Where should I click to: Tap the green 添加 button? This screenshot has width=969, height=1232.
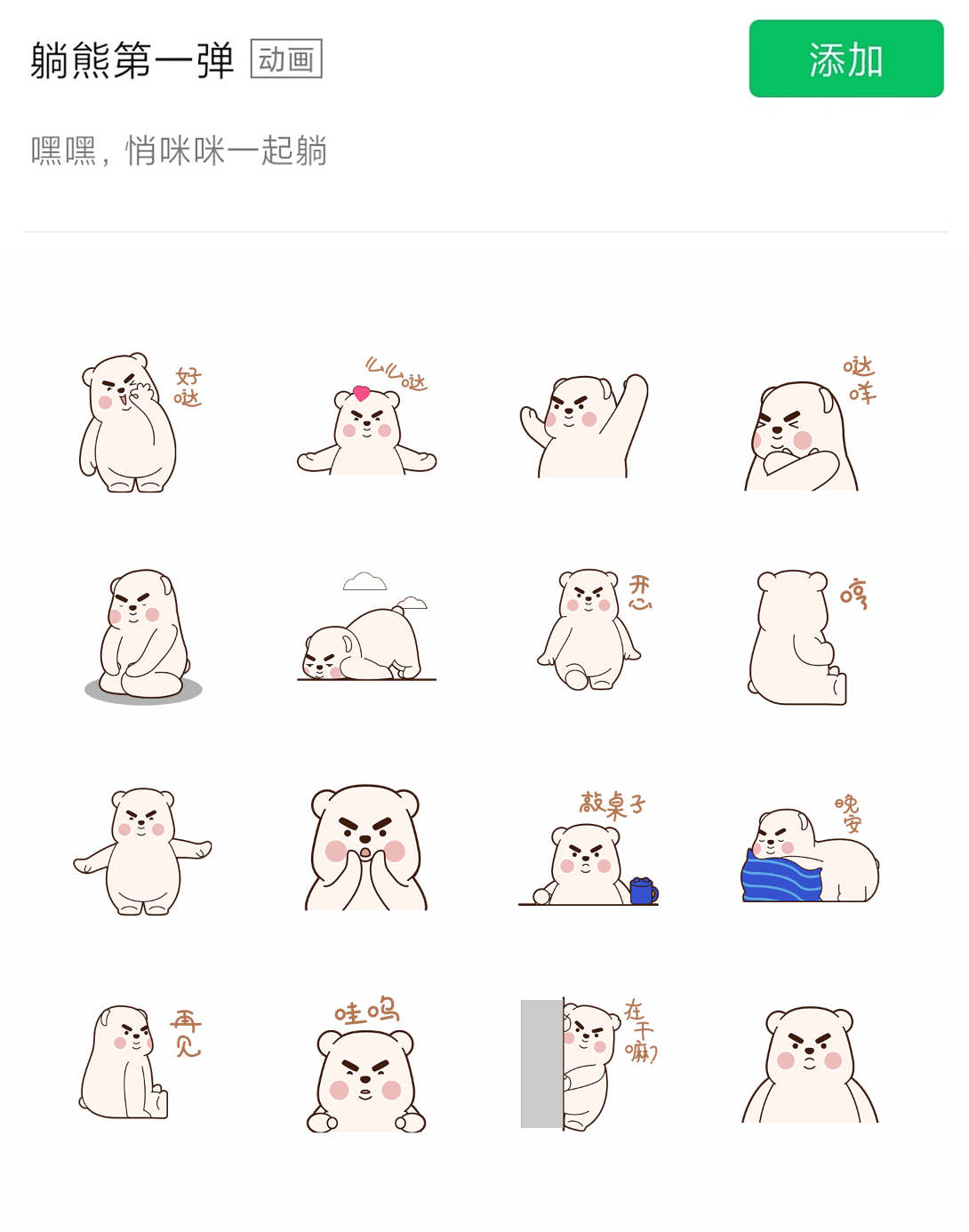(x=845, y=59)
